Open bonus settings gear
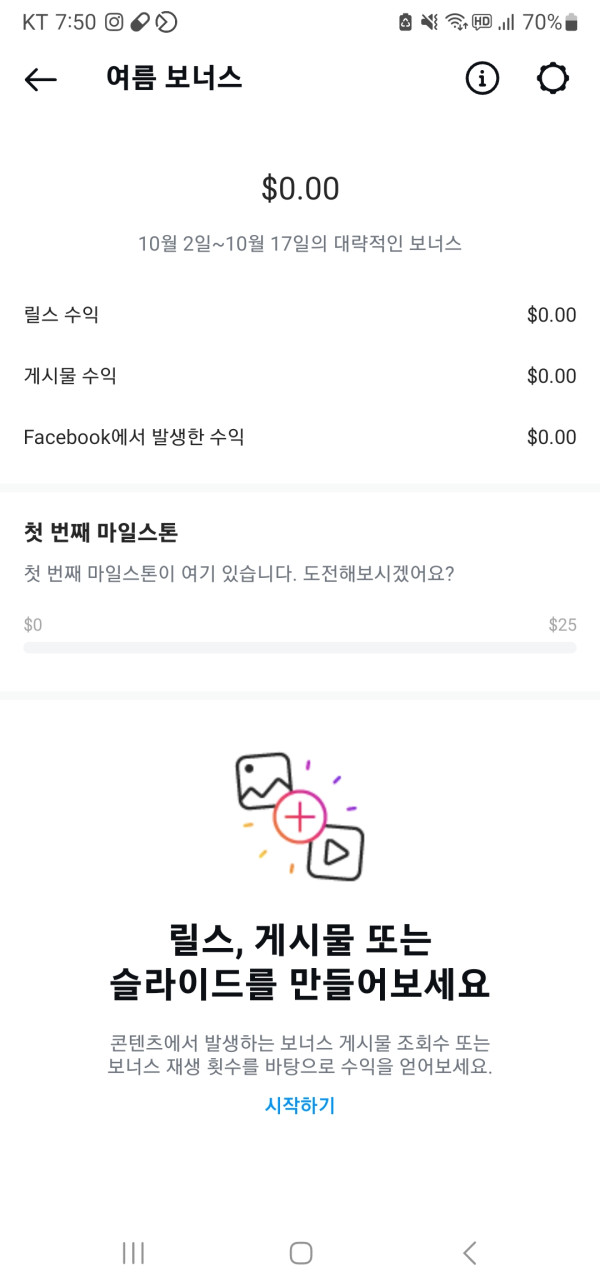This screenshot has width=600, height=1287. pos(553,78)
